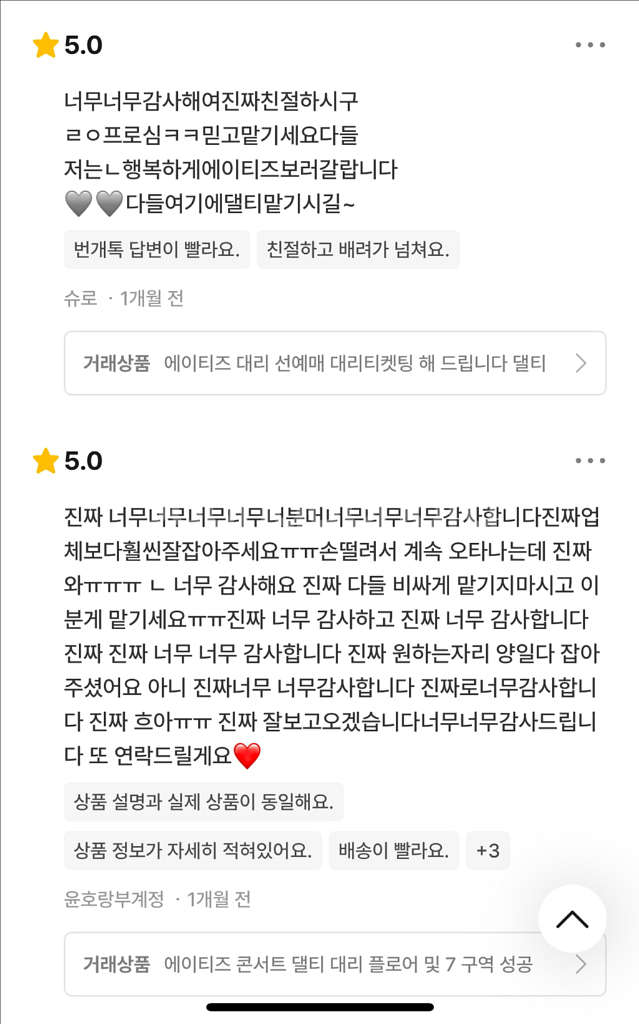Tap the scroll-to-top arrow button
The height and width of the screenshot is (1024, 639).
[572, 919]
